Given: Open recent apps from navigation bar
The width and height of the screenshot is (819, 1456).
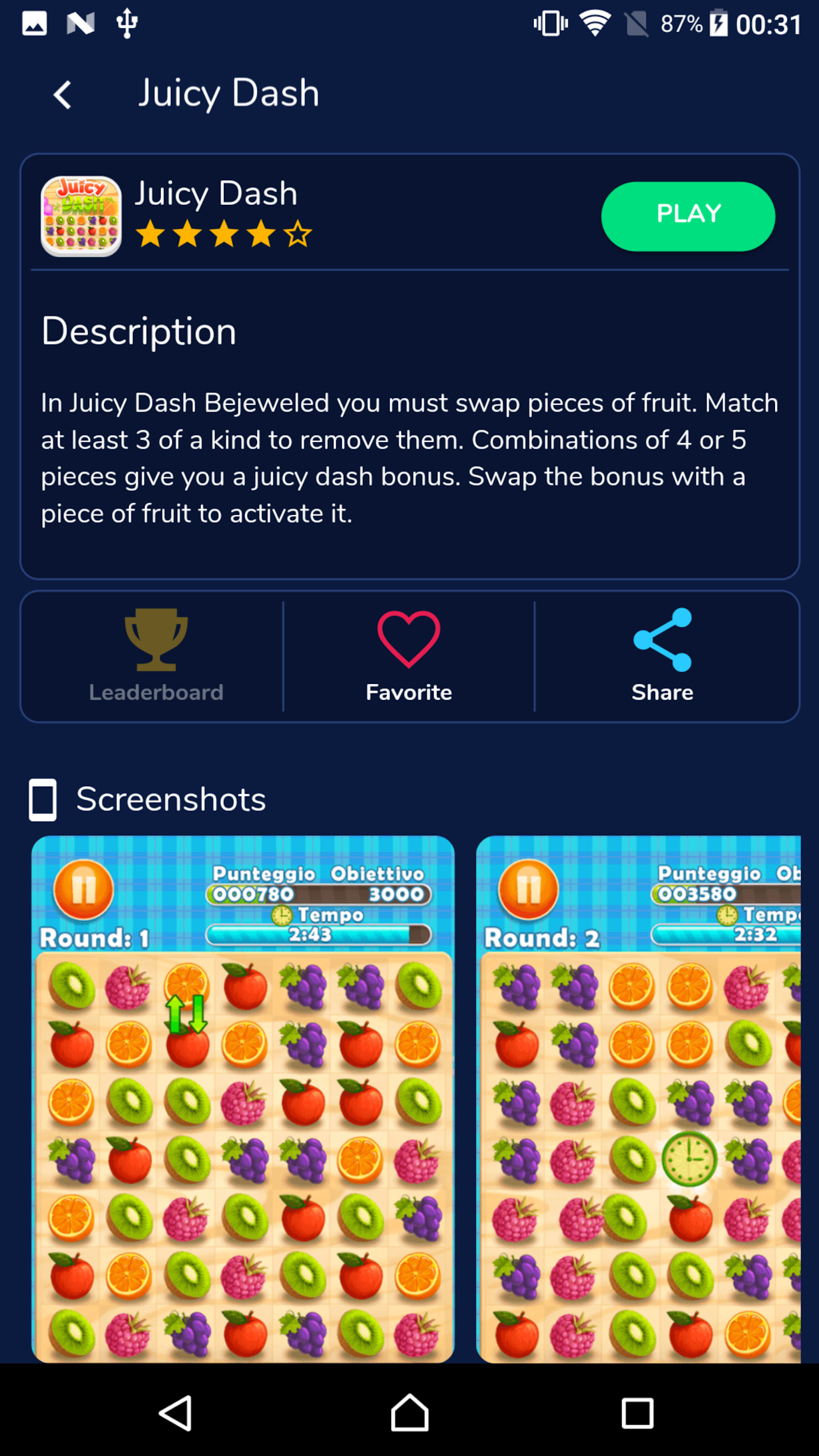Looking at the screenshot, I should coord(638,1413).
